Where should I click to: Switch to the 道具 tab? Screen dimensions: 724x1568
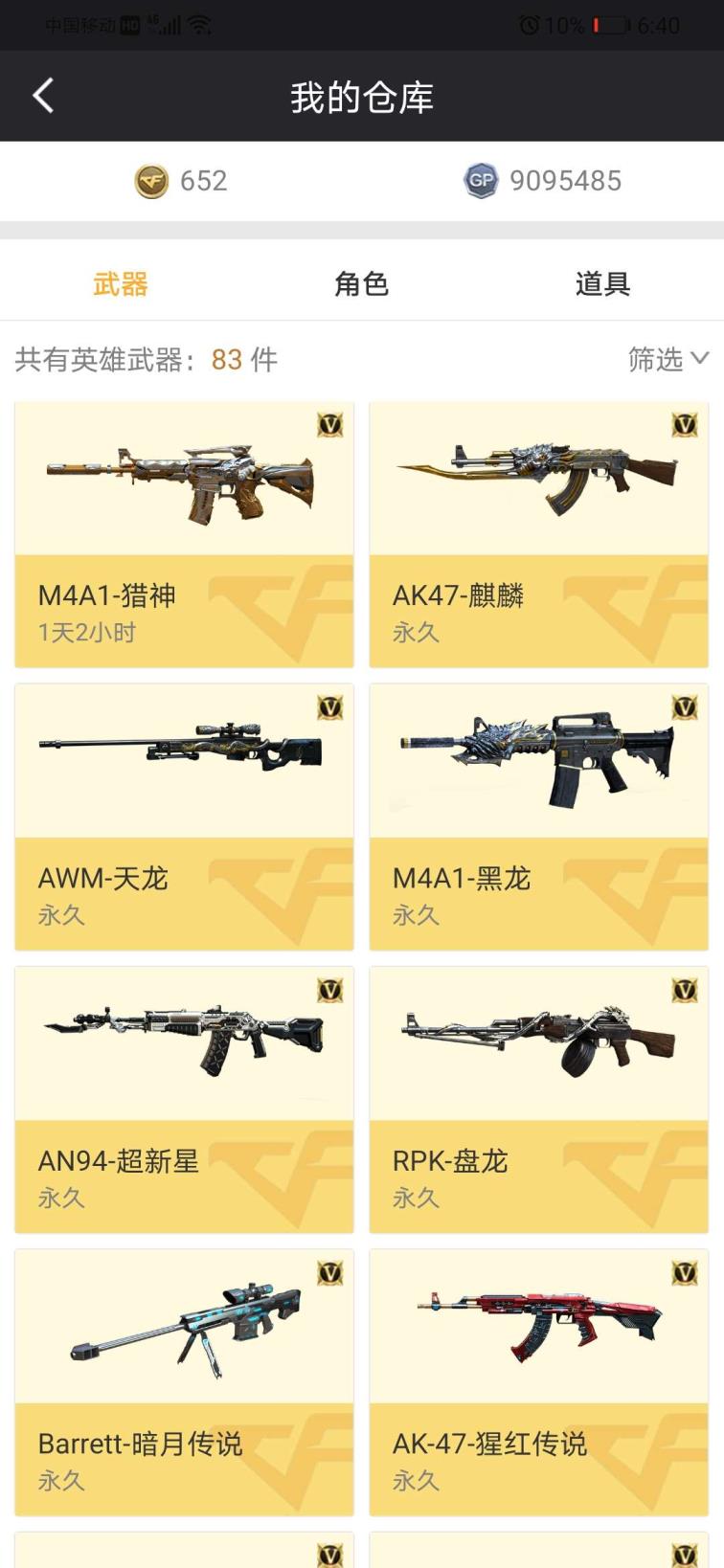[602, 283]
